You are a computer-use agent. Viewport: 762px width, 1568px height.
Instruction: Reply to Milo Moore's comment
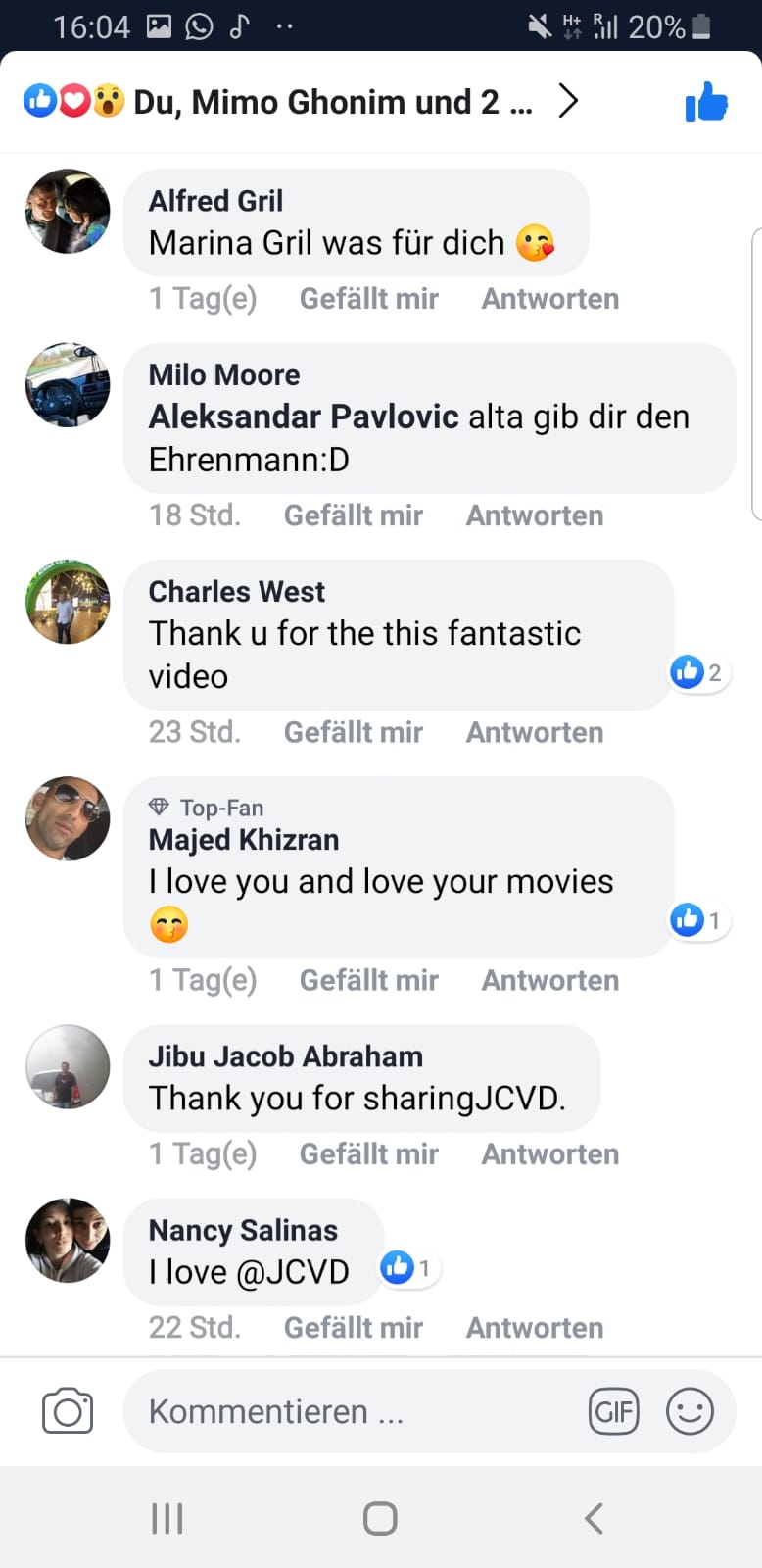pos(535,515)
